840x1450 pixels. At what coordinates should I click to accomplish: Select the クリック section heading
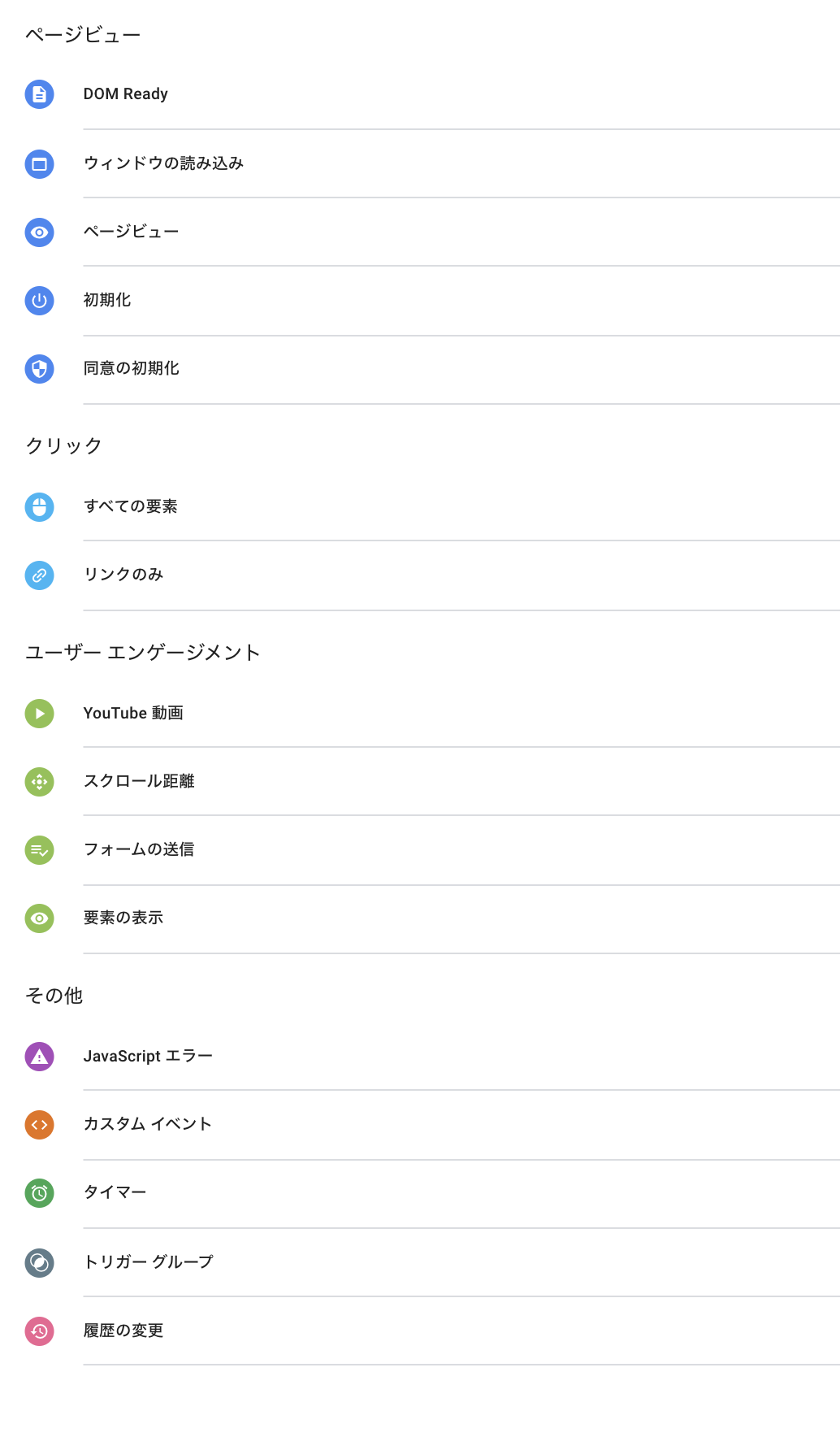point(63,445)
